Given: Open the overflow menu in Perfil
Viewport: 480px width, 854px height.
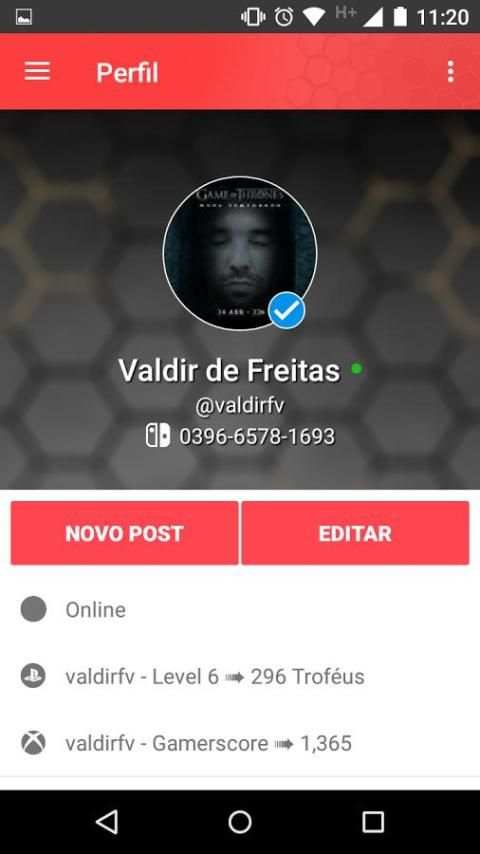Looking at the screenshot, I should coord(450,71).
